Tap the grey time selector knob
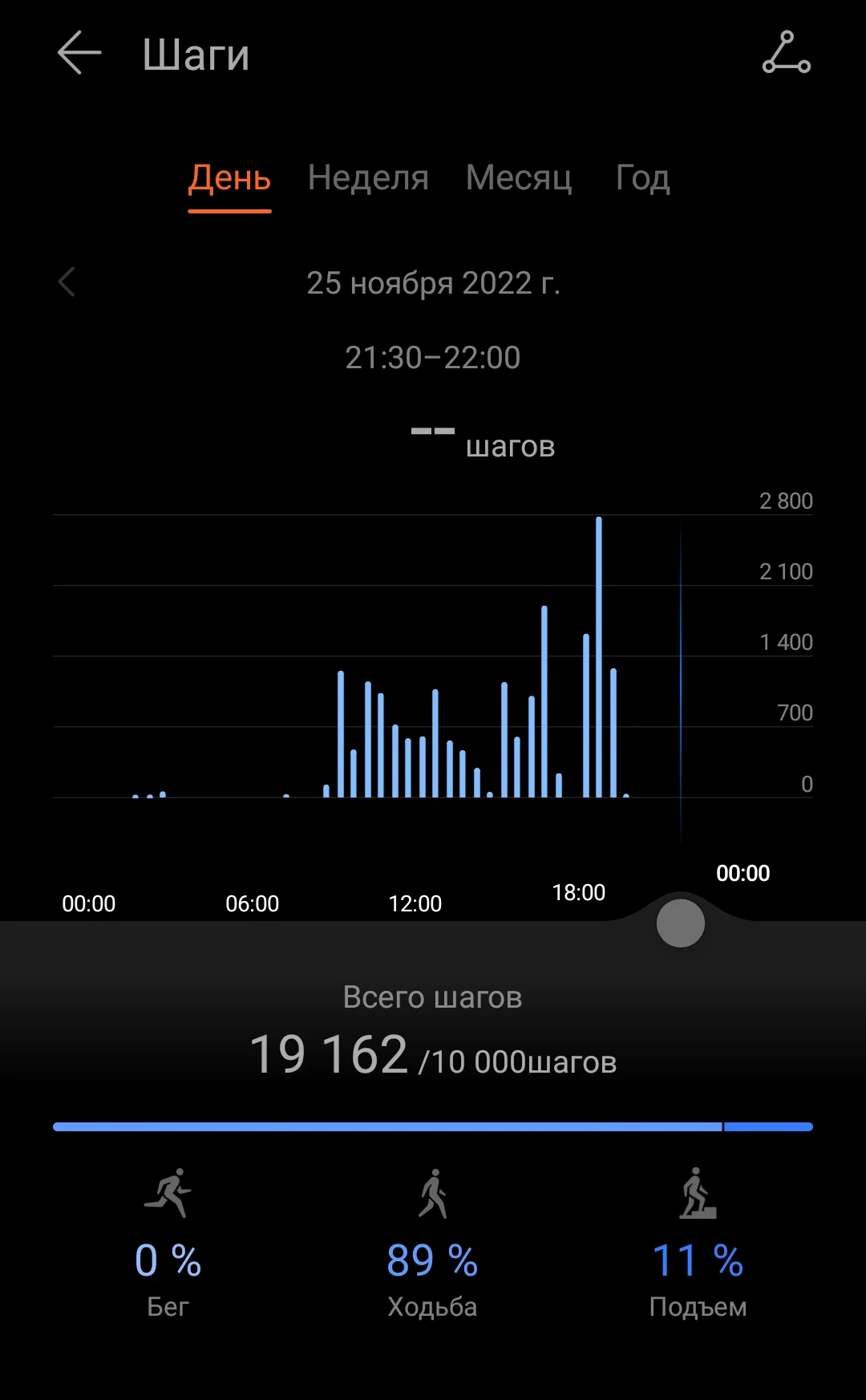Viewport: 866px width, 1400px height. click(680, 923)
